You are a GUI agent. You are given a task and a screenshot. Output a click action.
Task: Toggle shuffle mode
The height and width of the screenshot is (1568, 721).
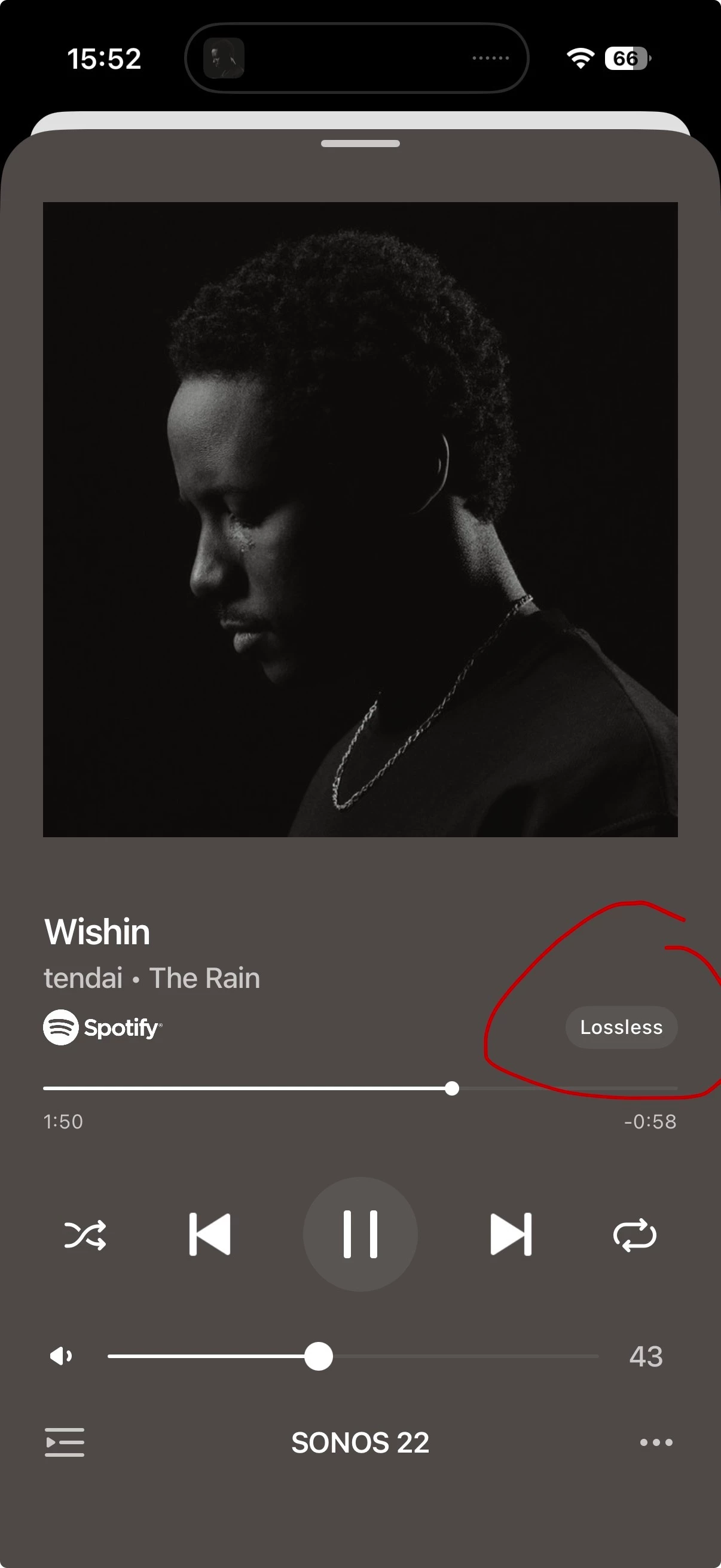(x=85, y=1235)
